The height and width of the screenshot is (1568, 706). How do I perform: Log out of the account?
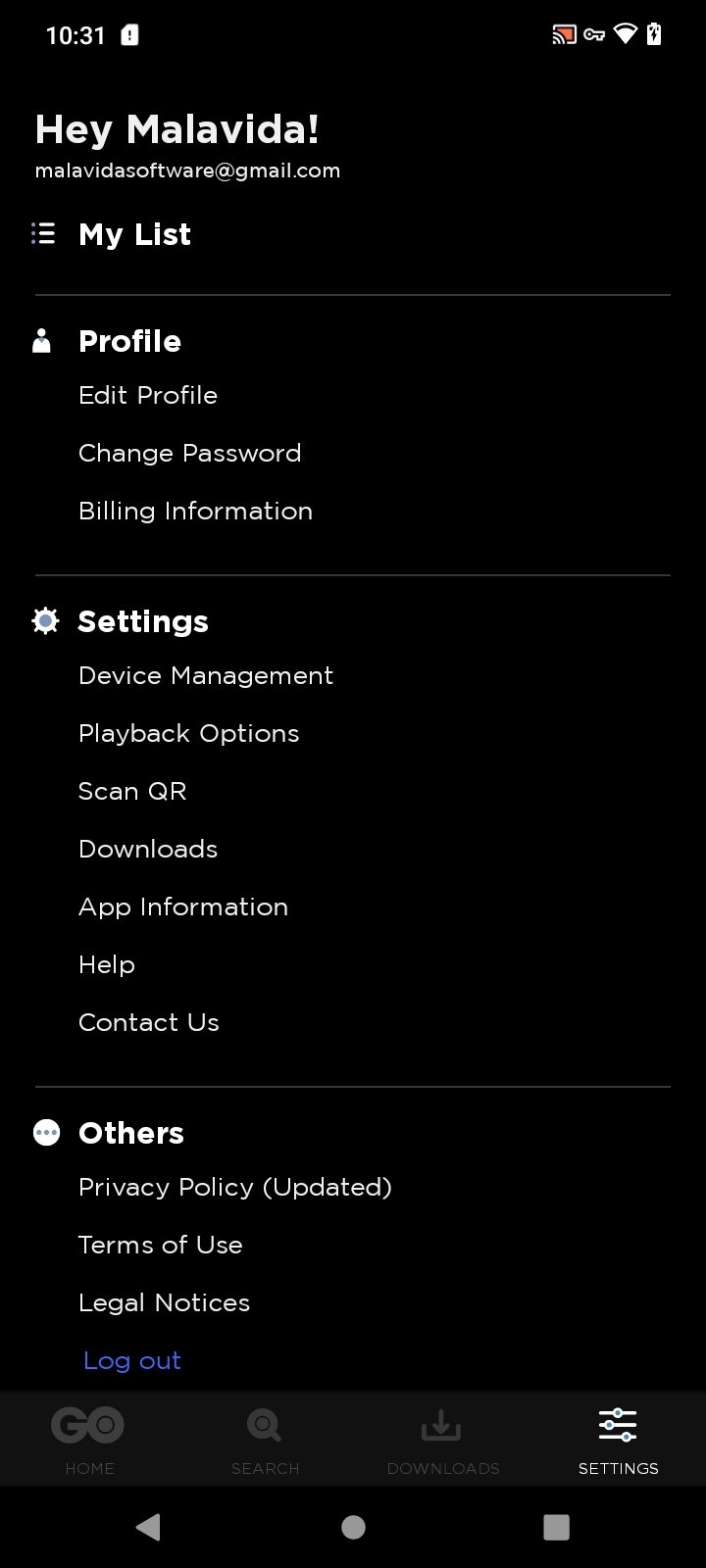tap(132, 1360)
